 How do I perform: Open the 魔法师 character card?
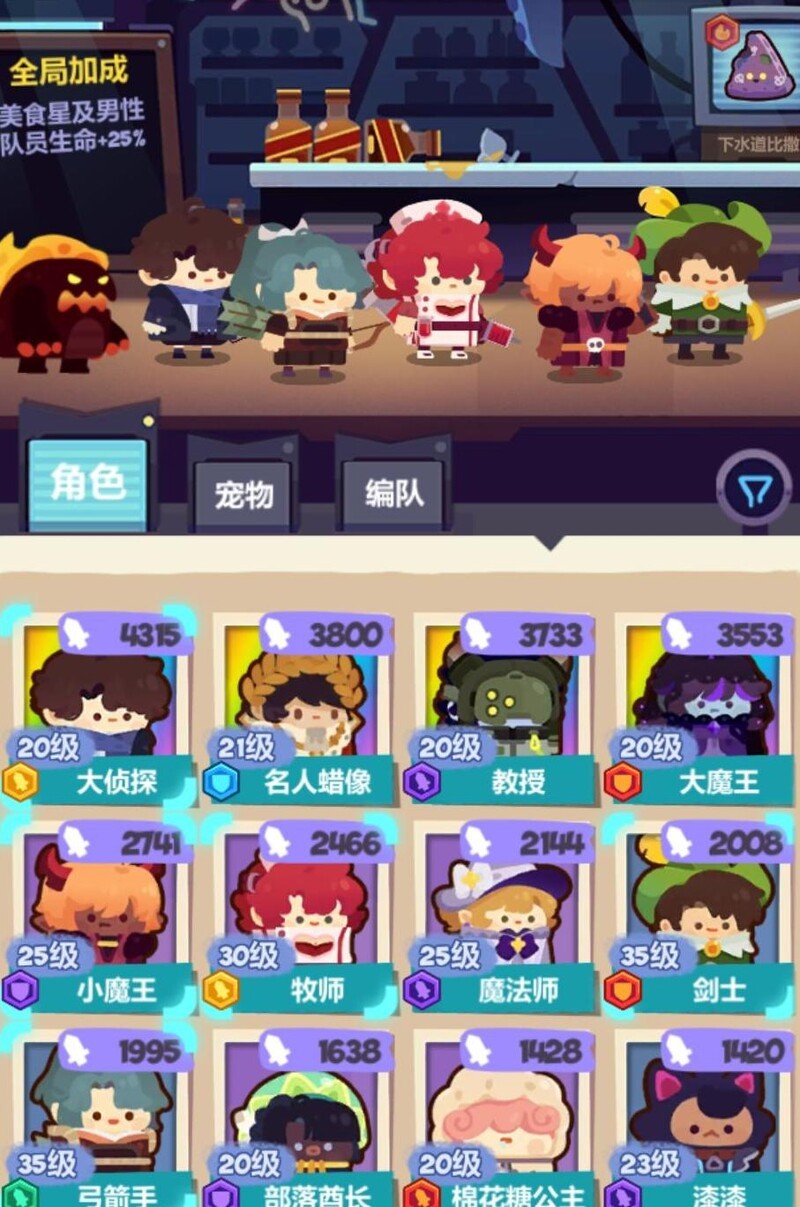(x=503, y=915)
